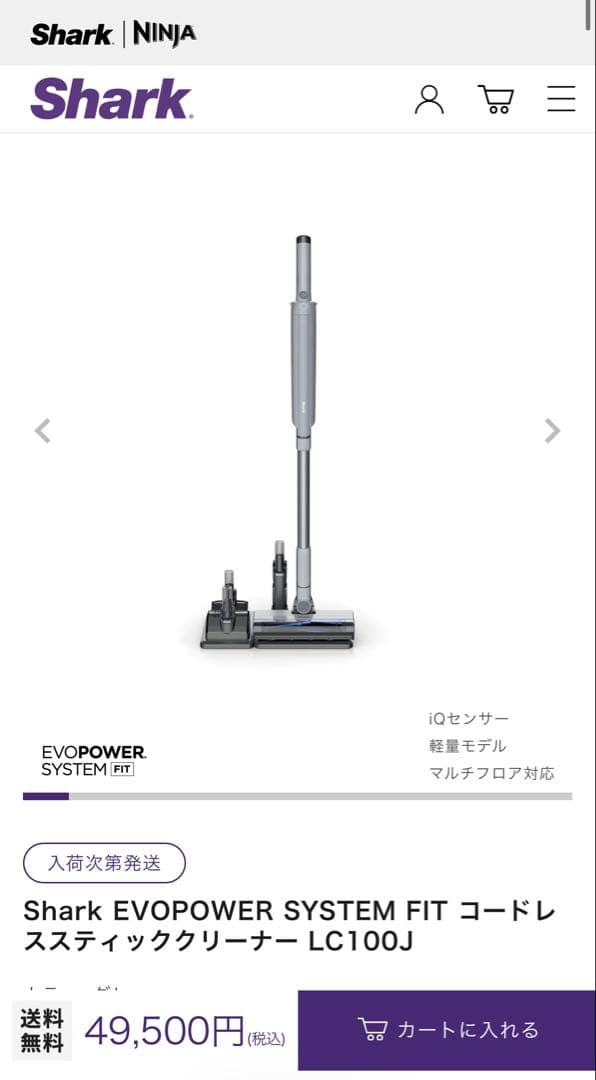Open the account profile icon

pos(429,100)
